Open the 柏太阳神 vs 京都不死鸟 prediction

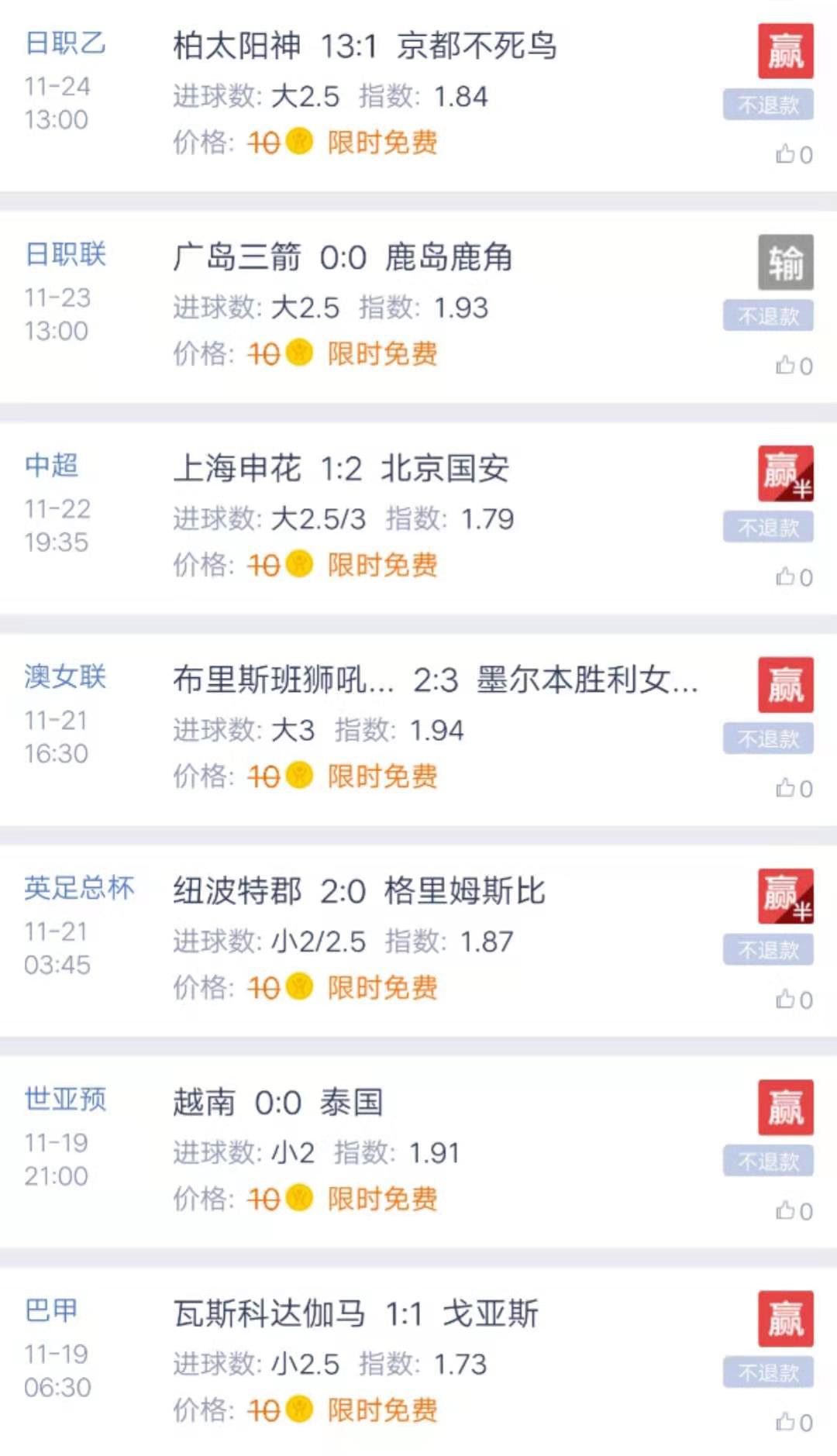tap(364, 46)
